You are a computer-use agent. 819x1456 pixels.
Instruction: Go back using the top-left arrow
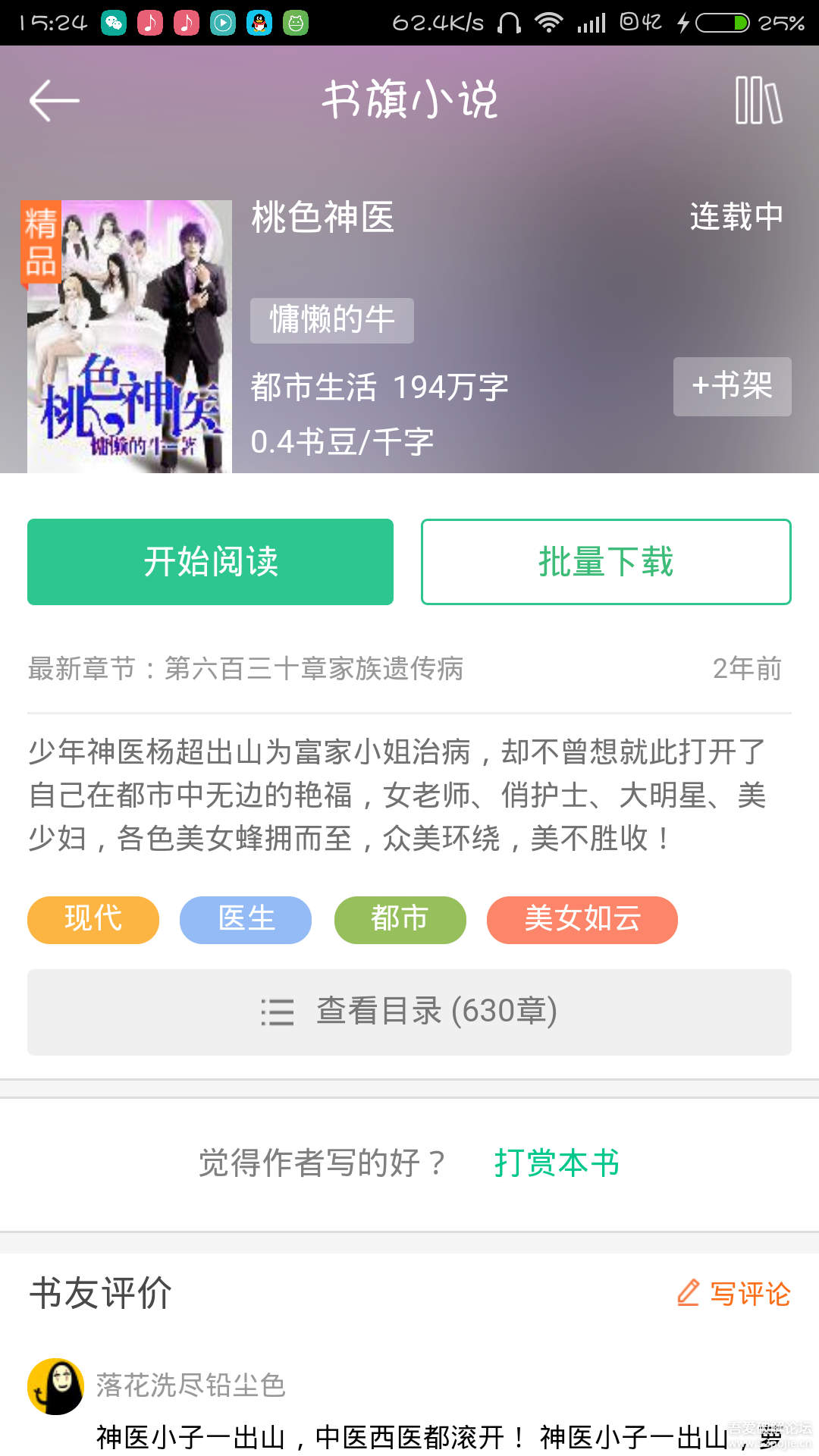click(x=54, y=100)
